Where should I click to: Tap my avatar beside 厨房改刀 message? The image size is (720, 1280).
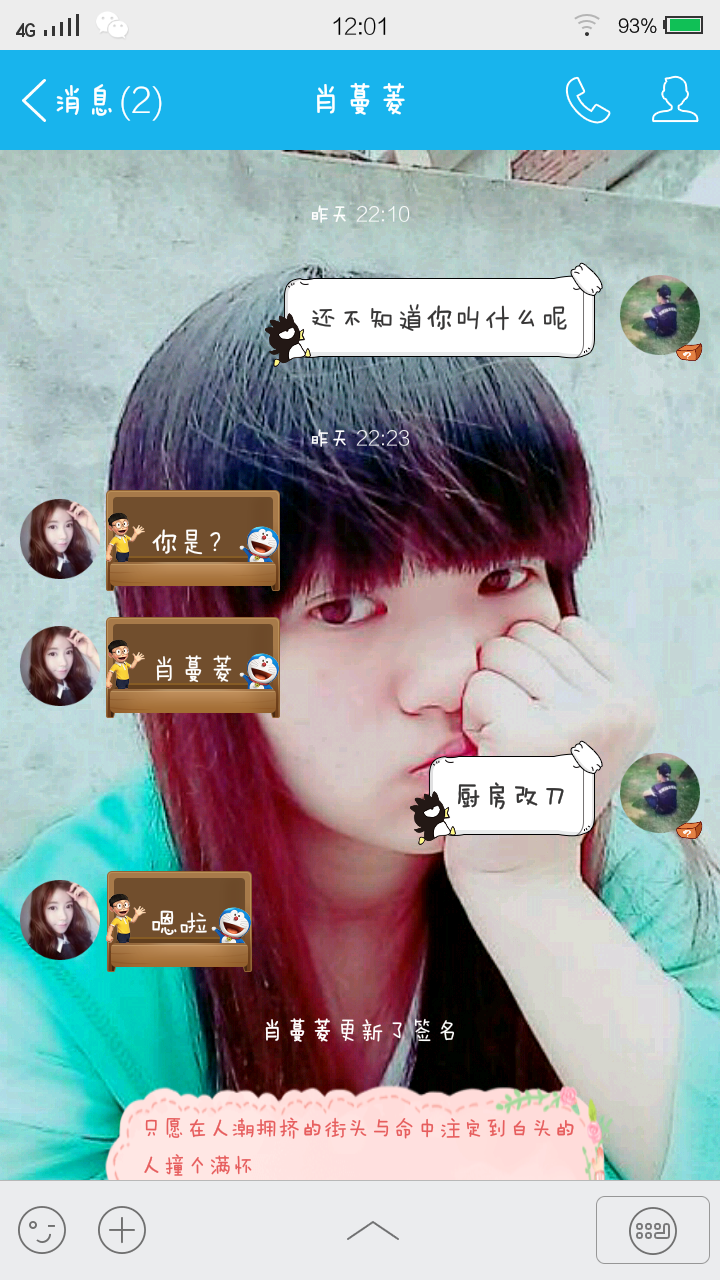click(x=659, y=794)
